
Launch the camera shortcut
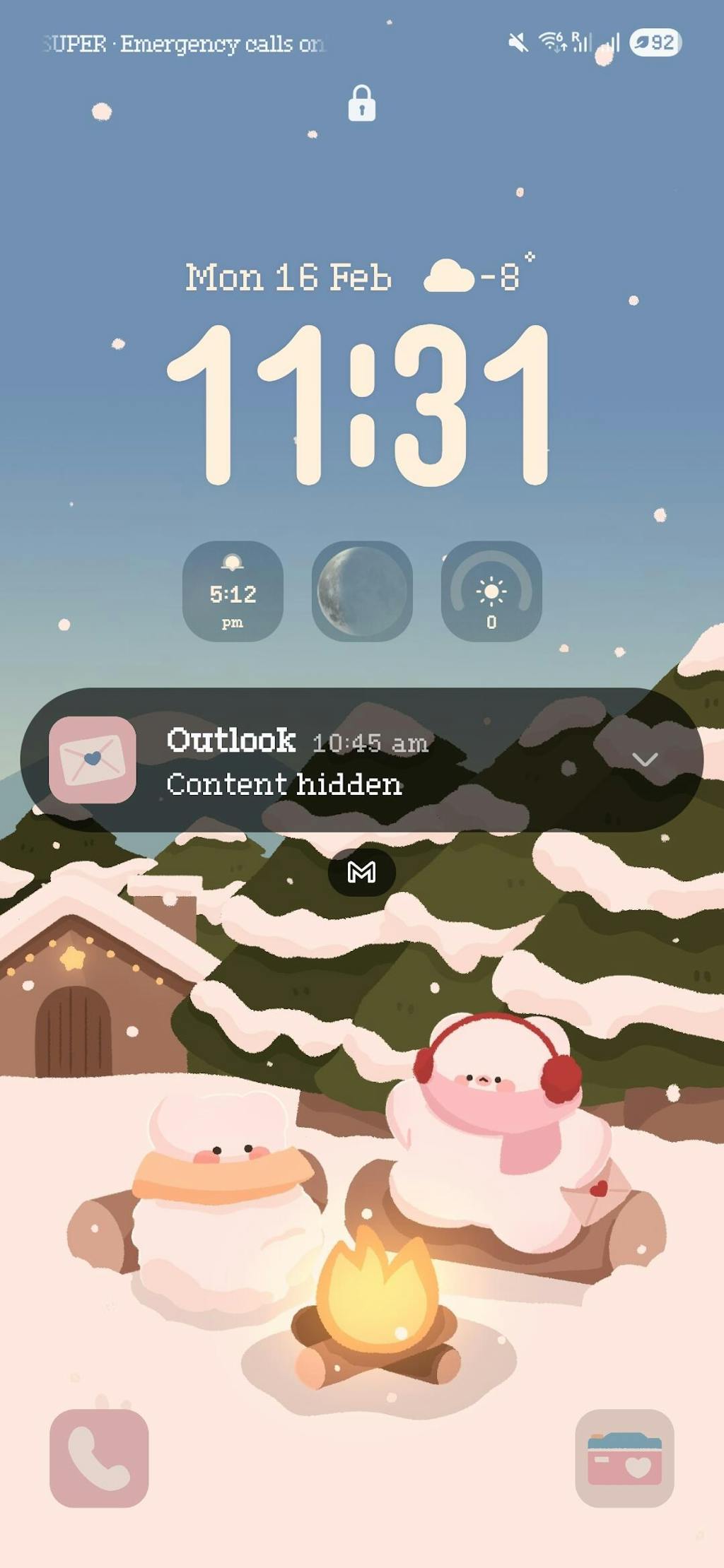click(x=624, y=1458)
